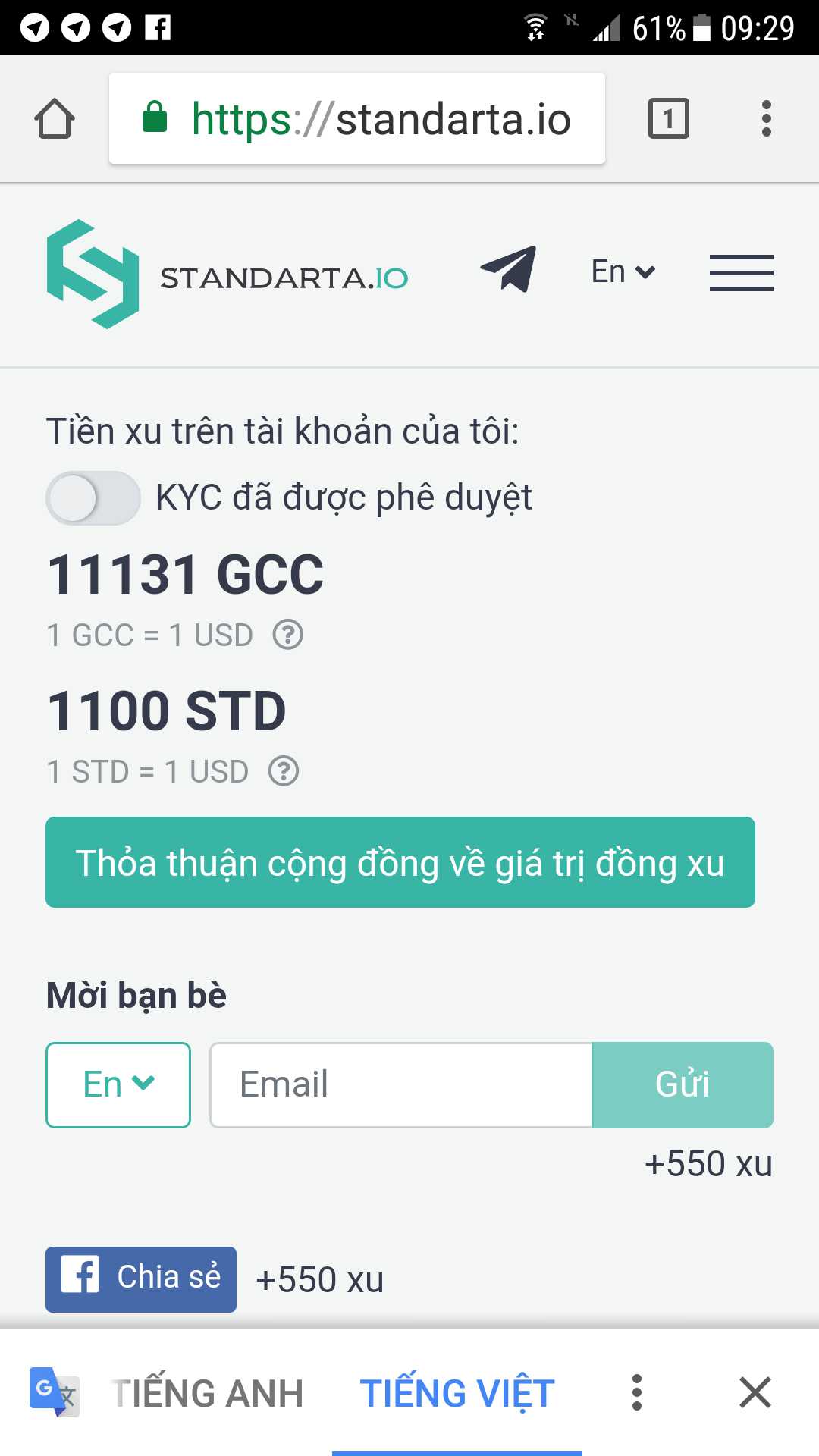Open the translate bar options menu

pos(637,1393)
